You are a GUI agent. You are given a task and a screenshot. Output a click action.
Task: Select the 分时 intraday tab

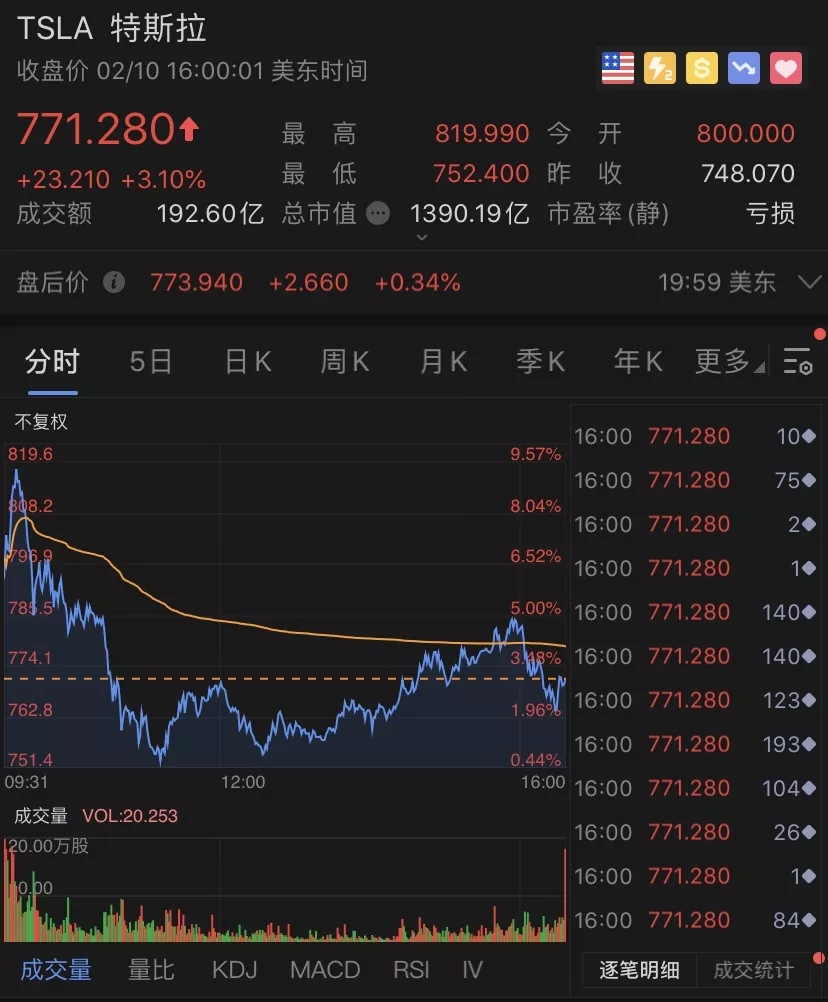(x=52, y=361)
